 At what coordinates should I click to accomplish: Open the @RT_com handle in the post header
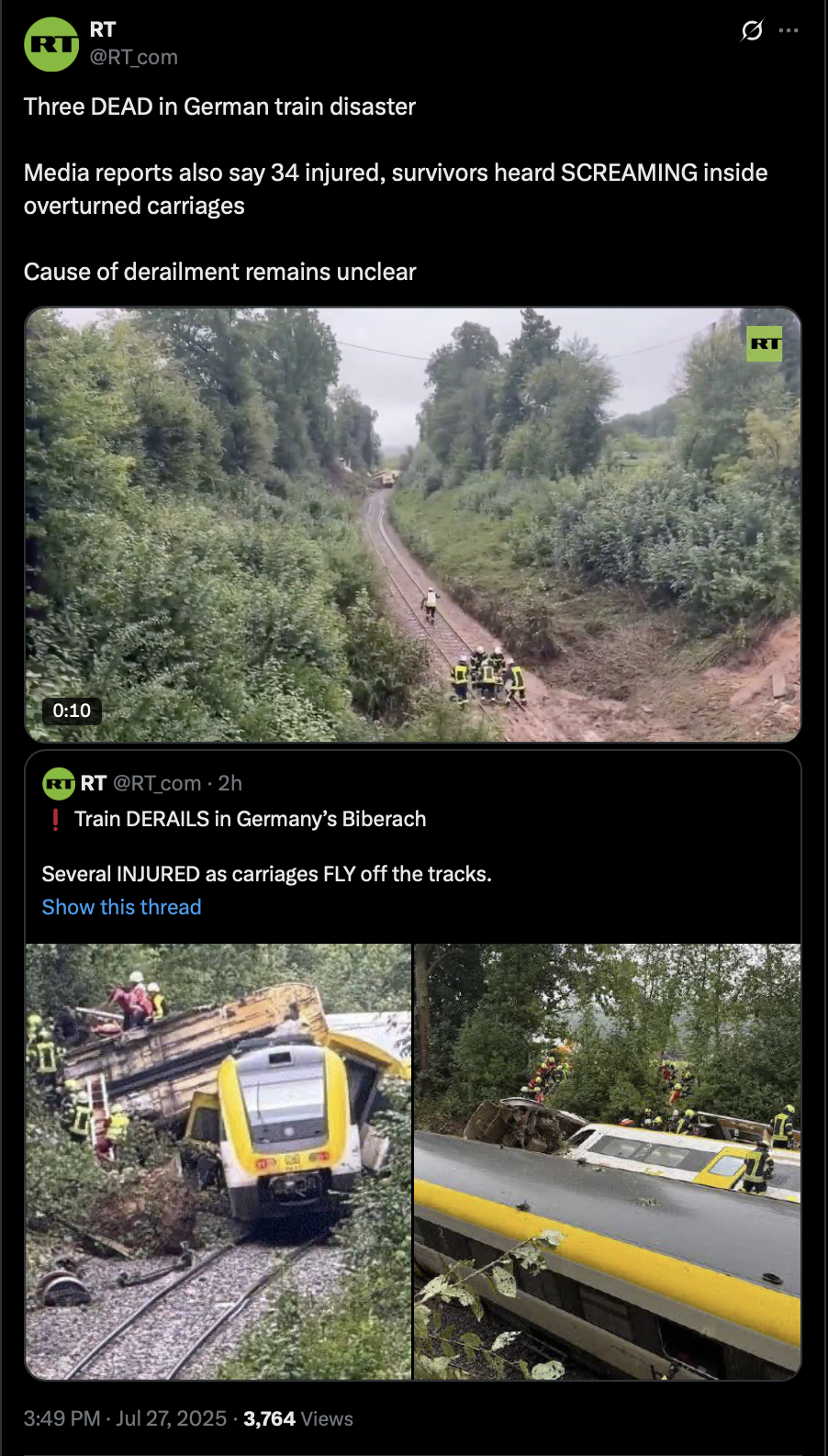click(134, 57)
